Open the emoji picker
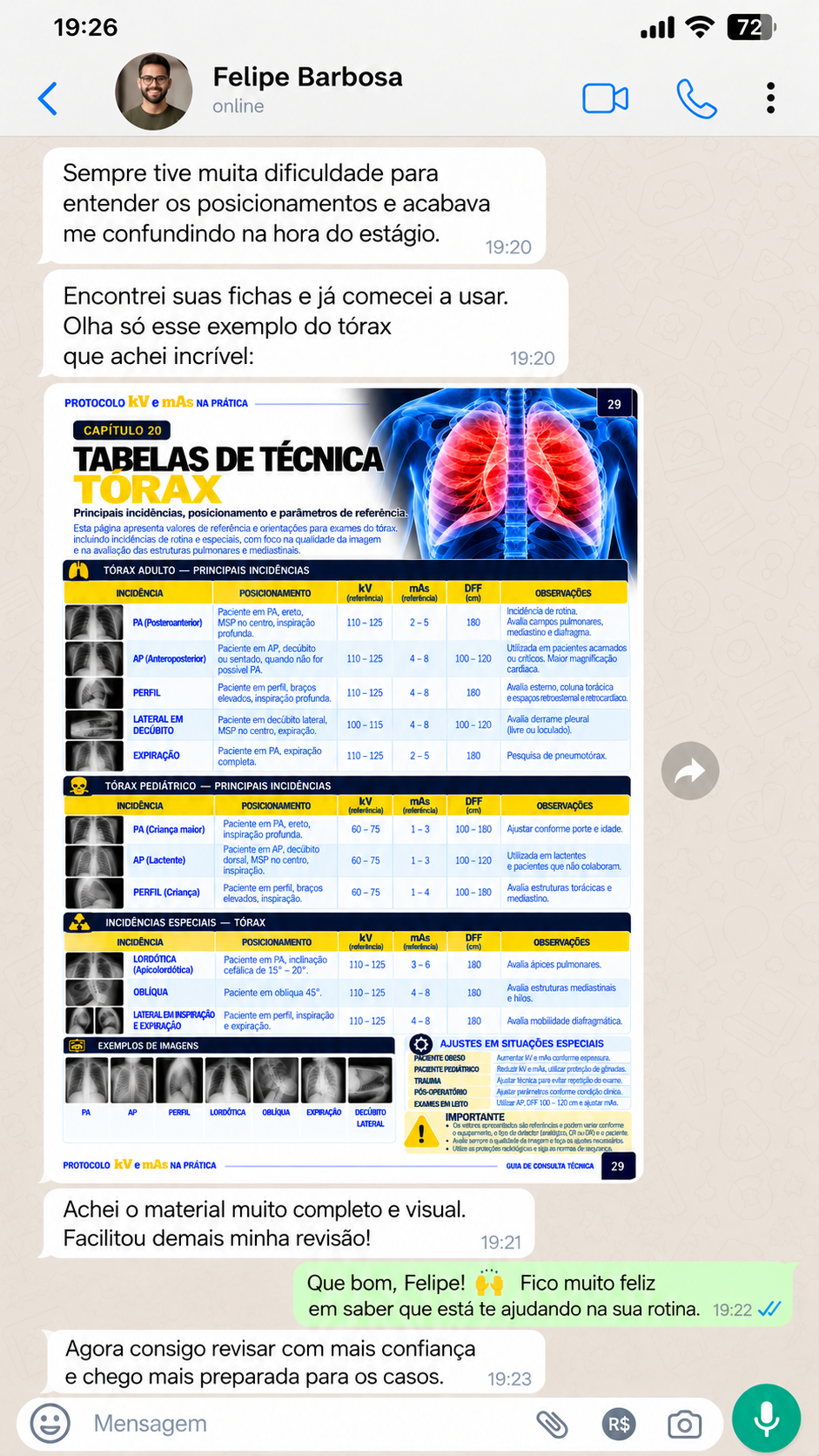Viewport: 819px width, 1456px height. pos(50,1424)
